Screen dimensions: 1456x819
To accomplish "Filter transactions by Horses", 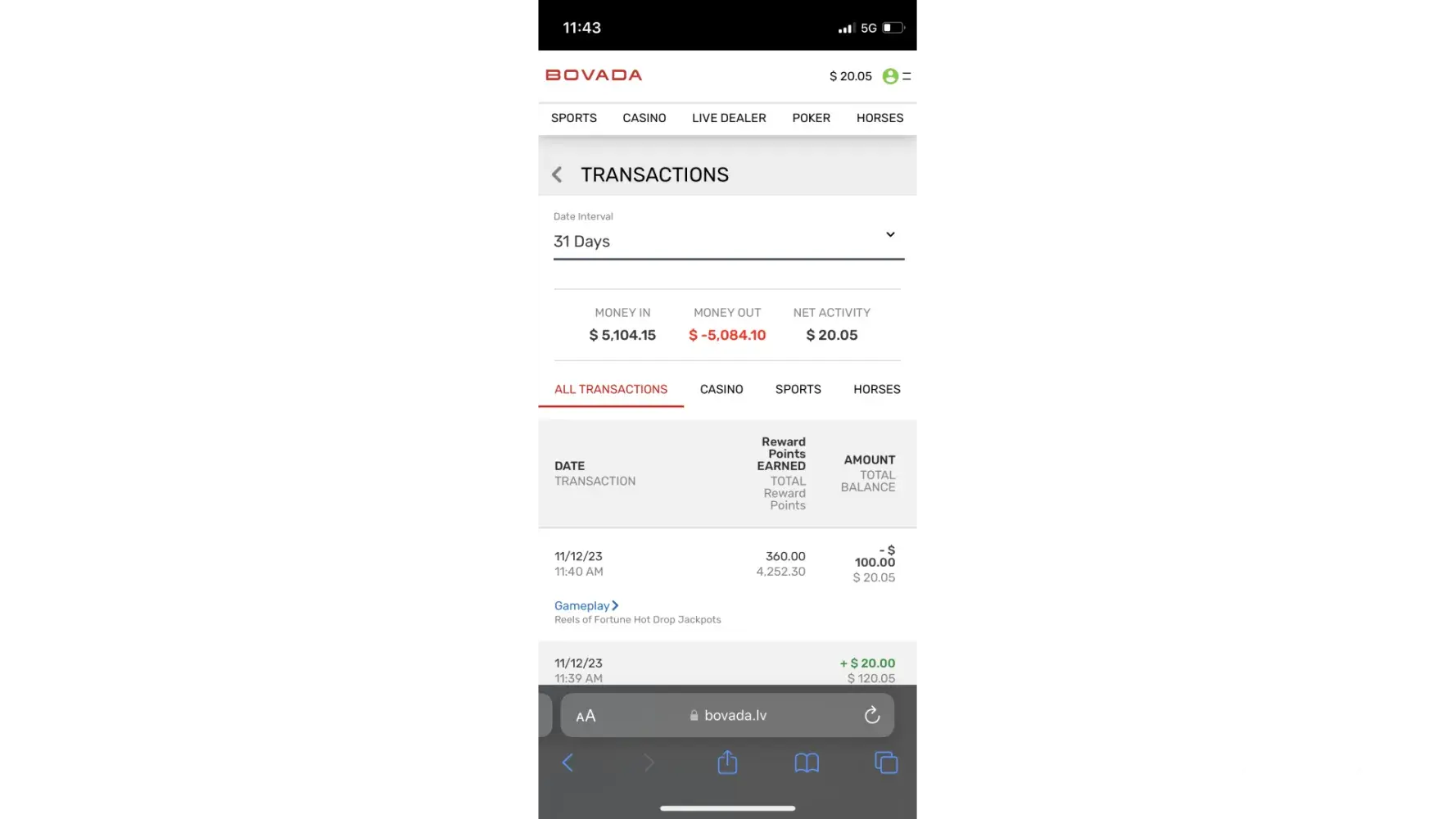I will (876, 389).
